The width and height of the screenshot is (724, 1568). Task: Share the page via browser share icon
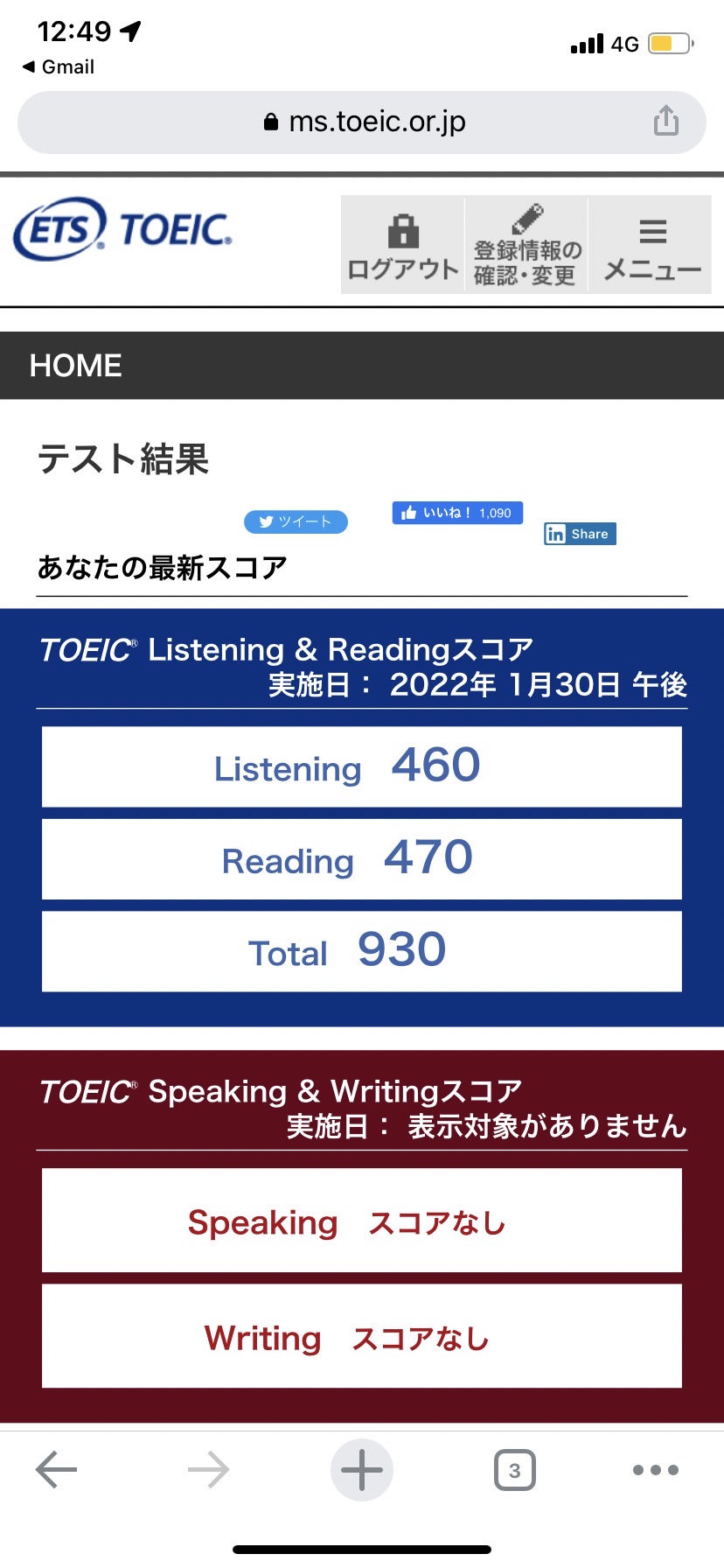click(666, 121)
